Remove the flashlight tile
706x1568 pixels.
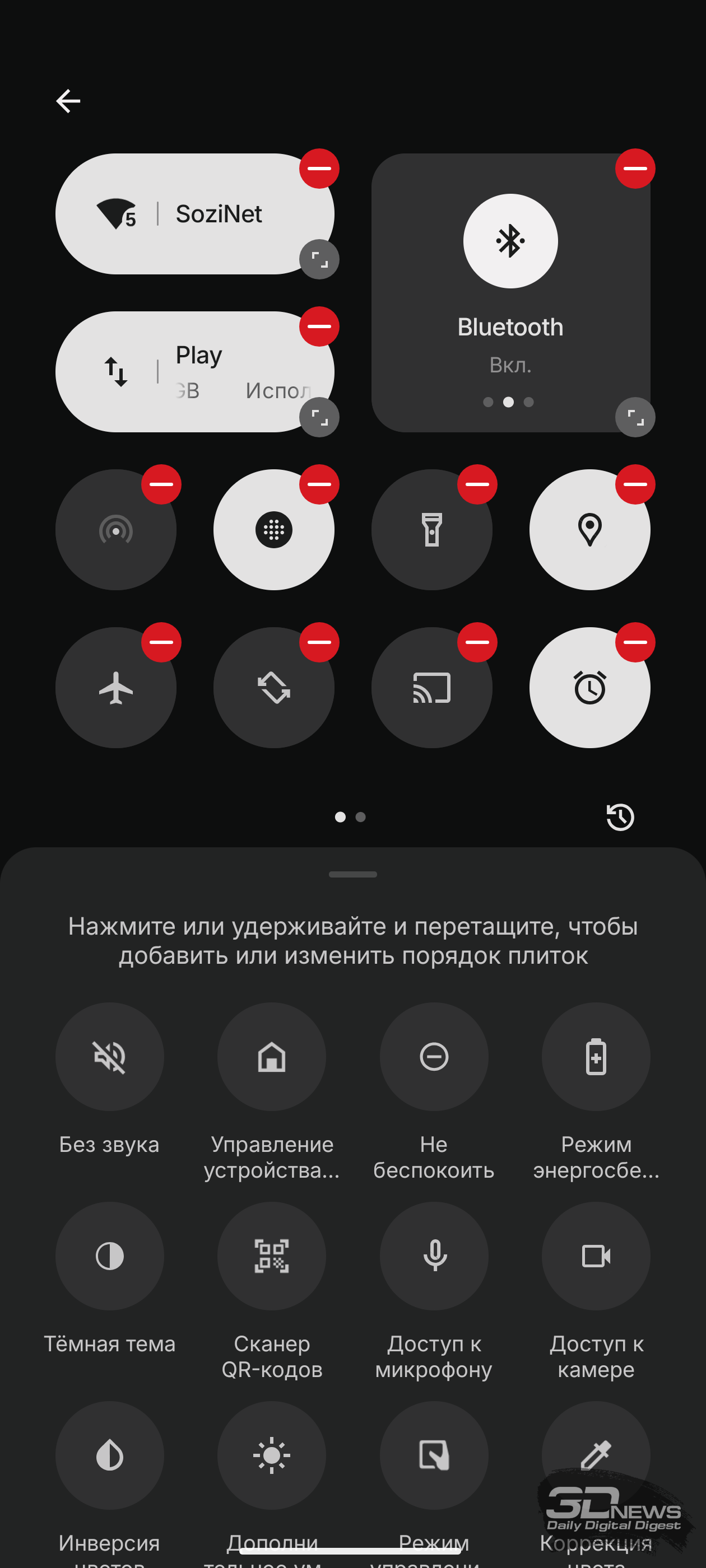pos(477,484)
